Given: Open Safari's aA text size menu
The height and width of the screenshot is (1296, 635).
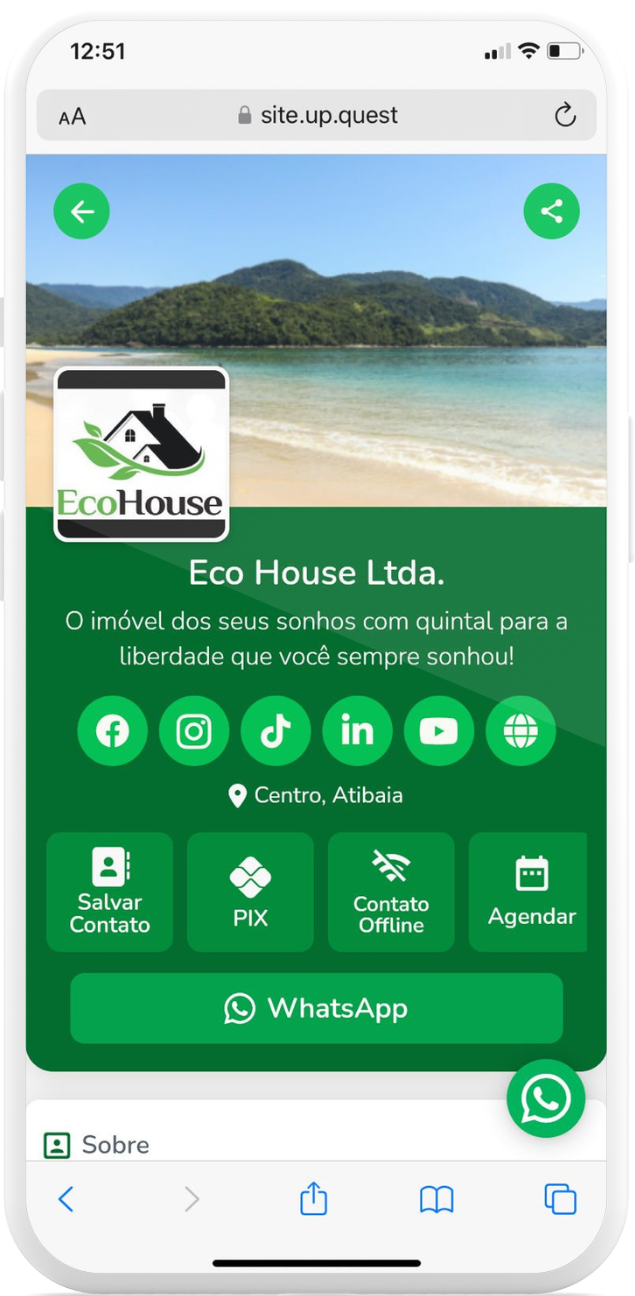Looking at the screenshot, I should tap(72, 116).
